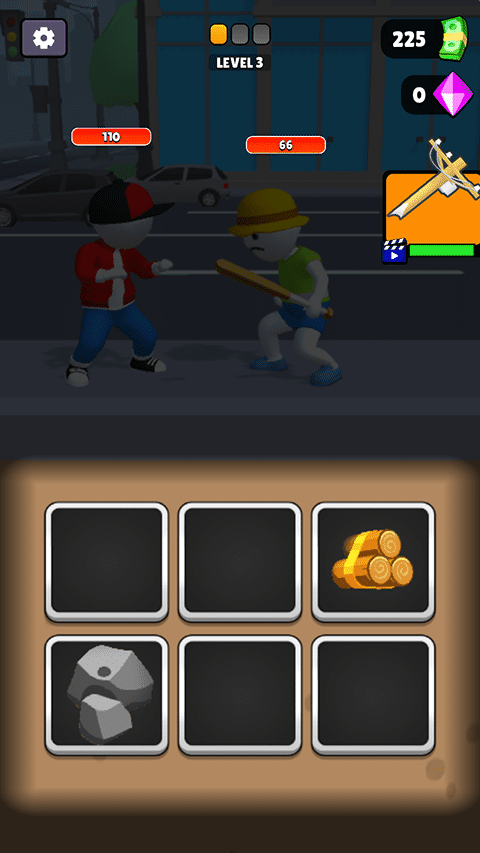480x853 pixels.
Task: Open the settings gear
Action: [x=44, y=38]
